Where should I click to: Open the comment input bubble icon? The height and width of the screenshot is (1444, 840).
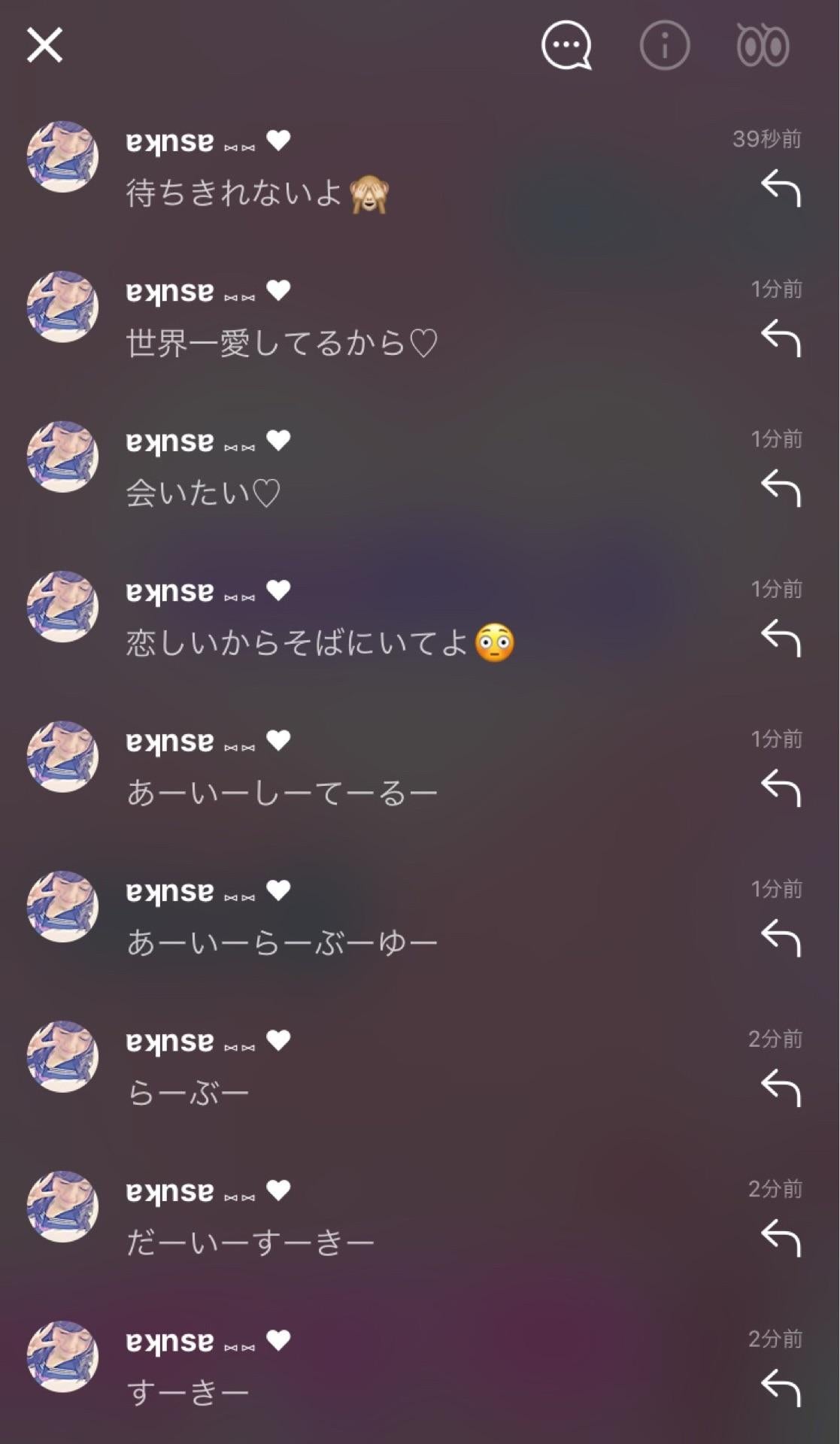point(567,47)
